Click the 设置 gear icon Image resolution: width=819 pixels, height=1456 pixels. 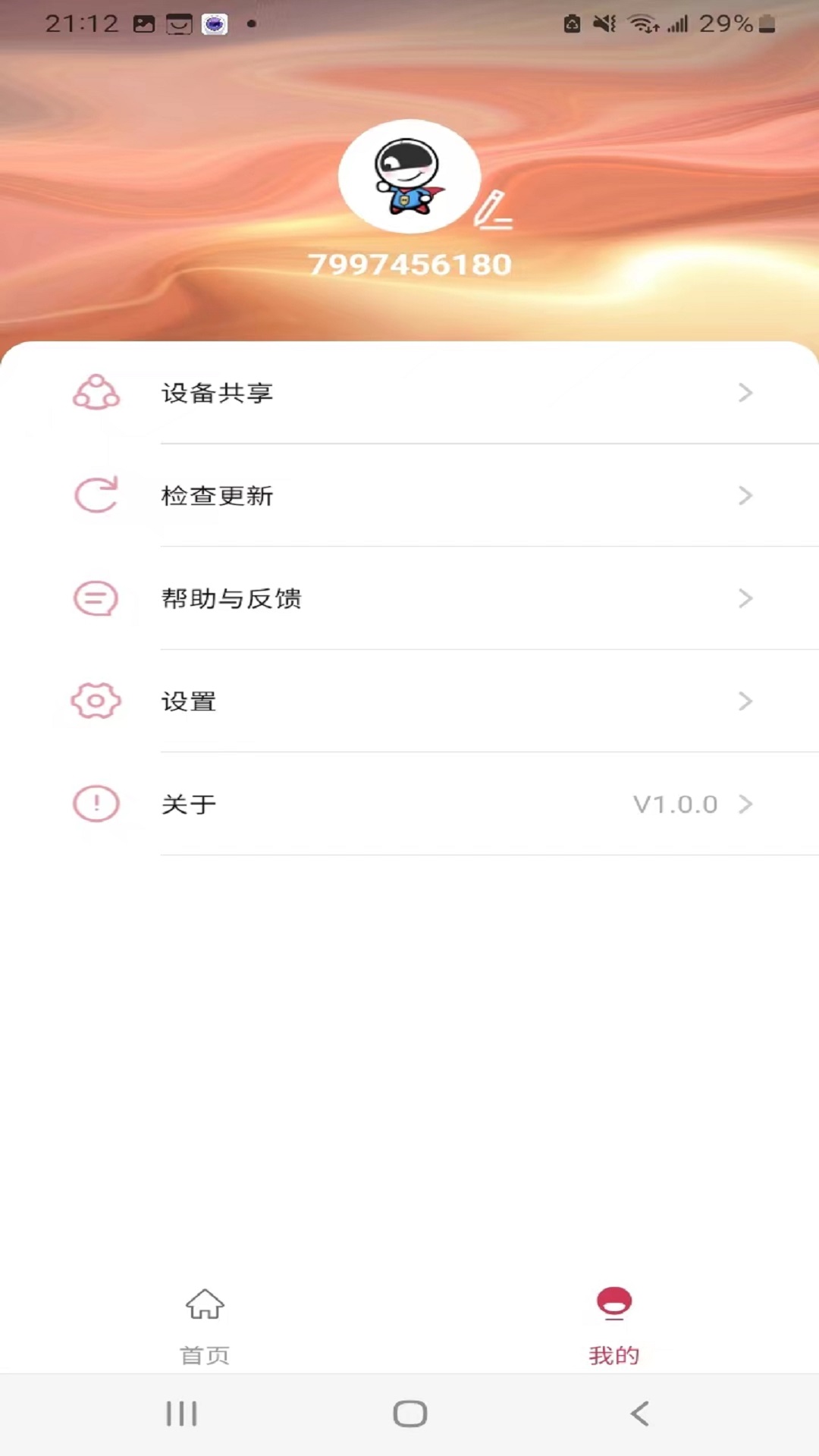click(x=96, y=701)
